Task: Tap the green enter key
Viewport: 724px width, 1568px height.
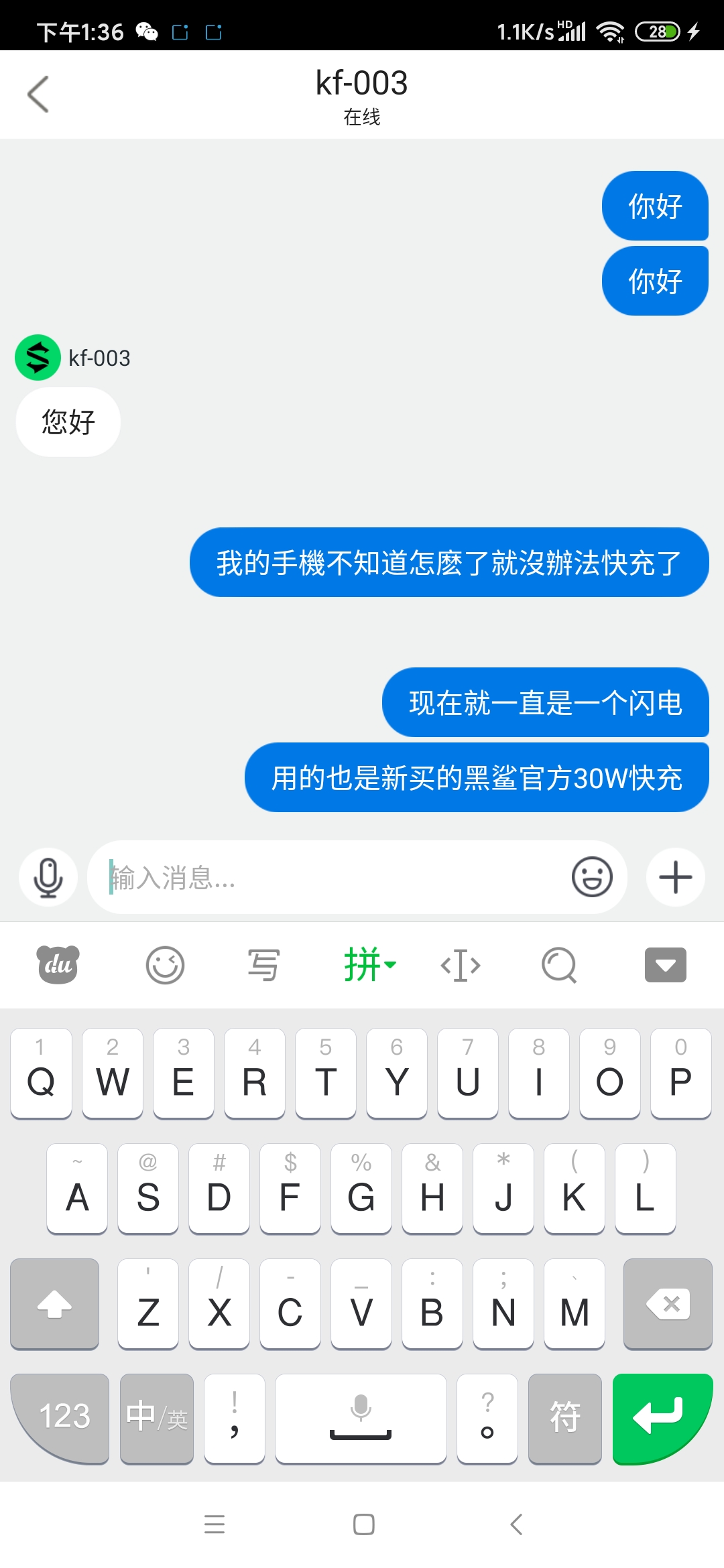Action: pyautogui.click(x=660, y=1417)
